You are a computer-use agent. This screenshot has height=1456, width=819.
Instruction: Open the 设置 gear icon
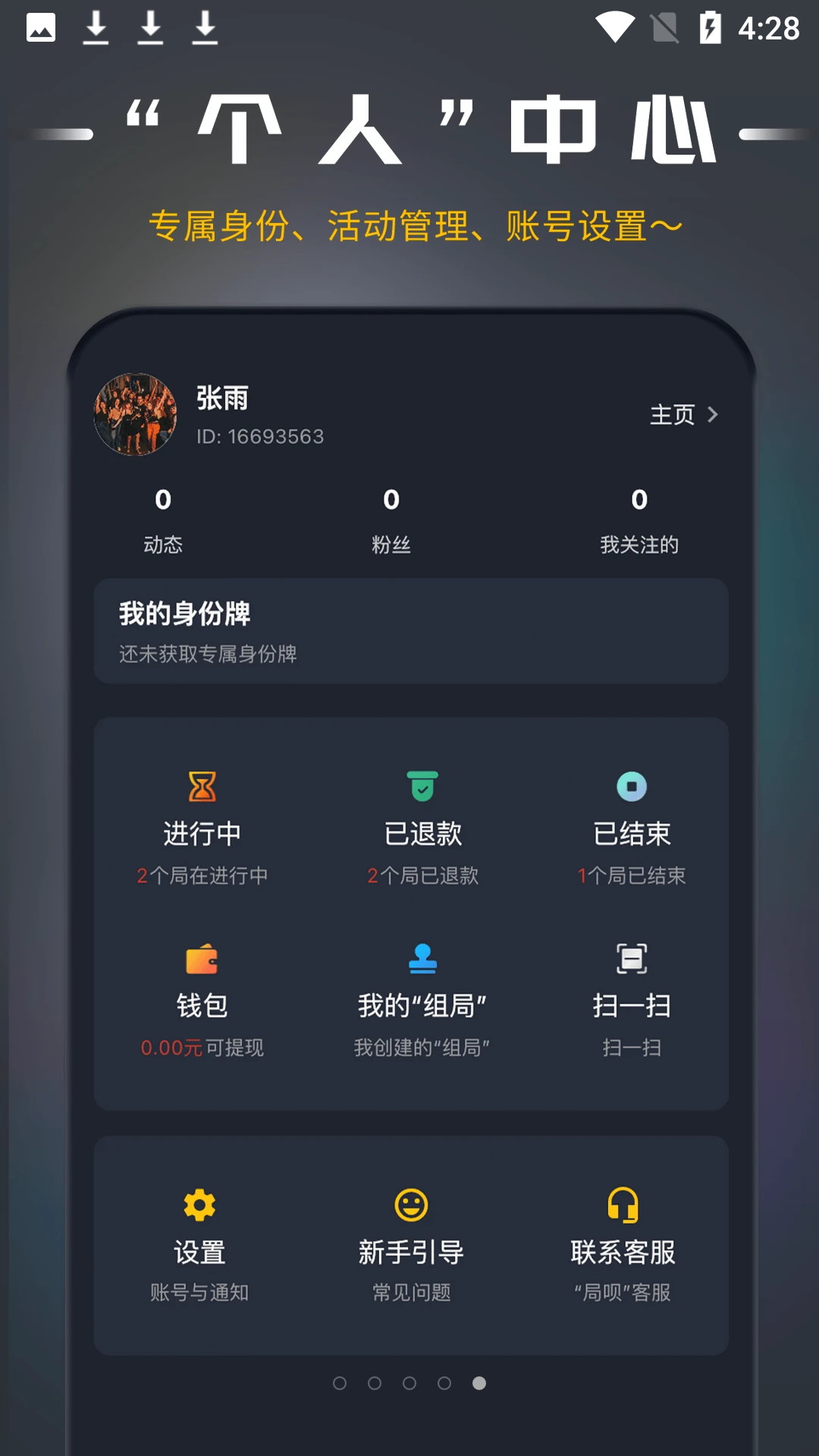[x=199, y=1207]
